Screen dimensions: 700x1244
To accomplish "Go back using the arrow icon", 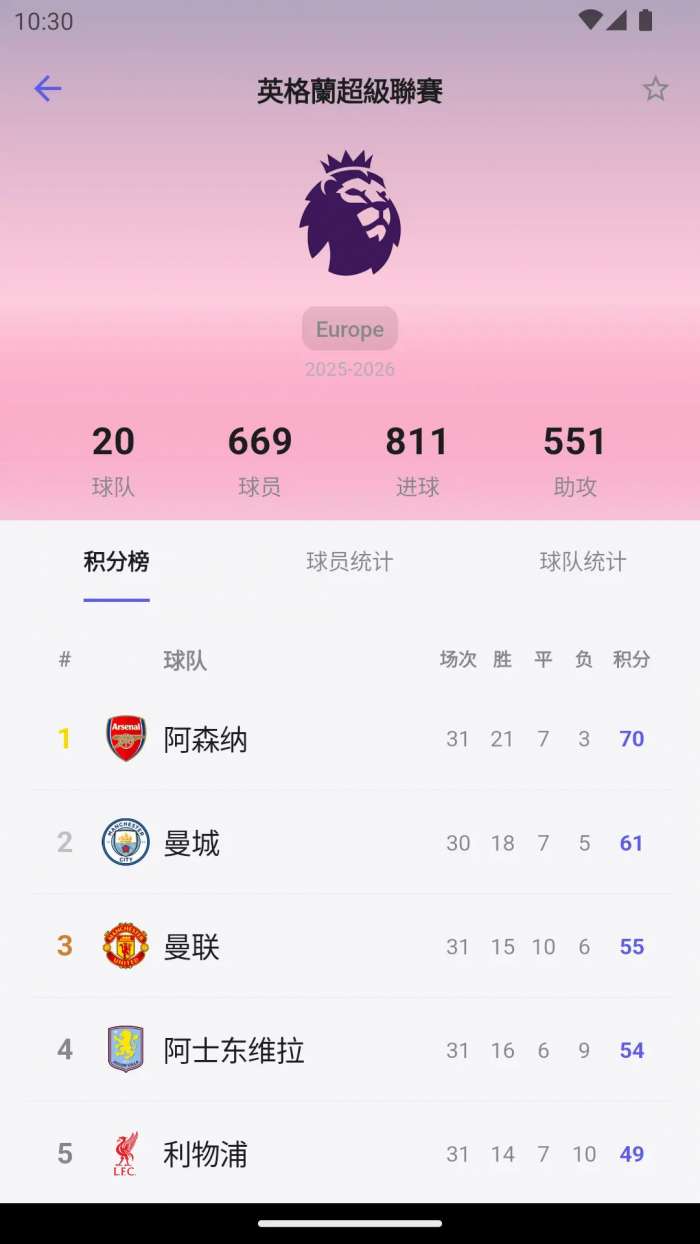I will pos(47,89).
